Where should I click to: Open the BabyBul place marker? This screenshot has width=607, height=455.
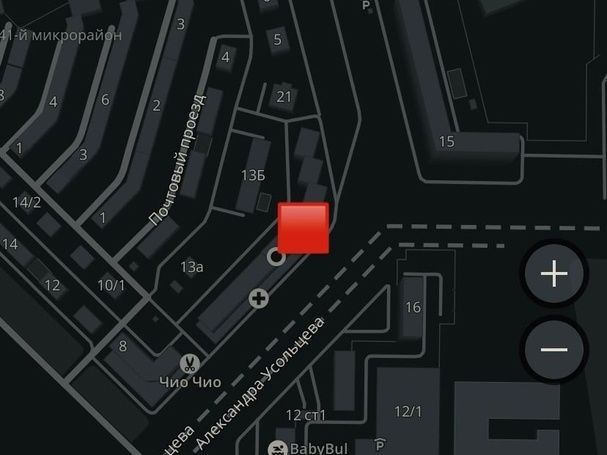click(x=278, y=447)
